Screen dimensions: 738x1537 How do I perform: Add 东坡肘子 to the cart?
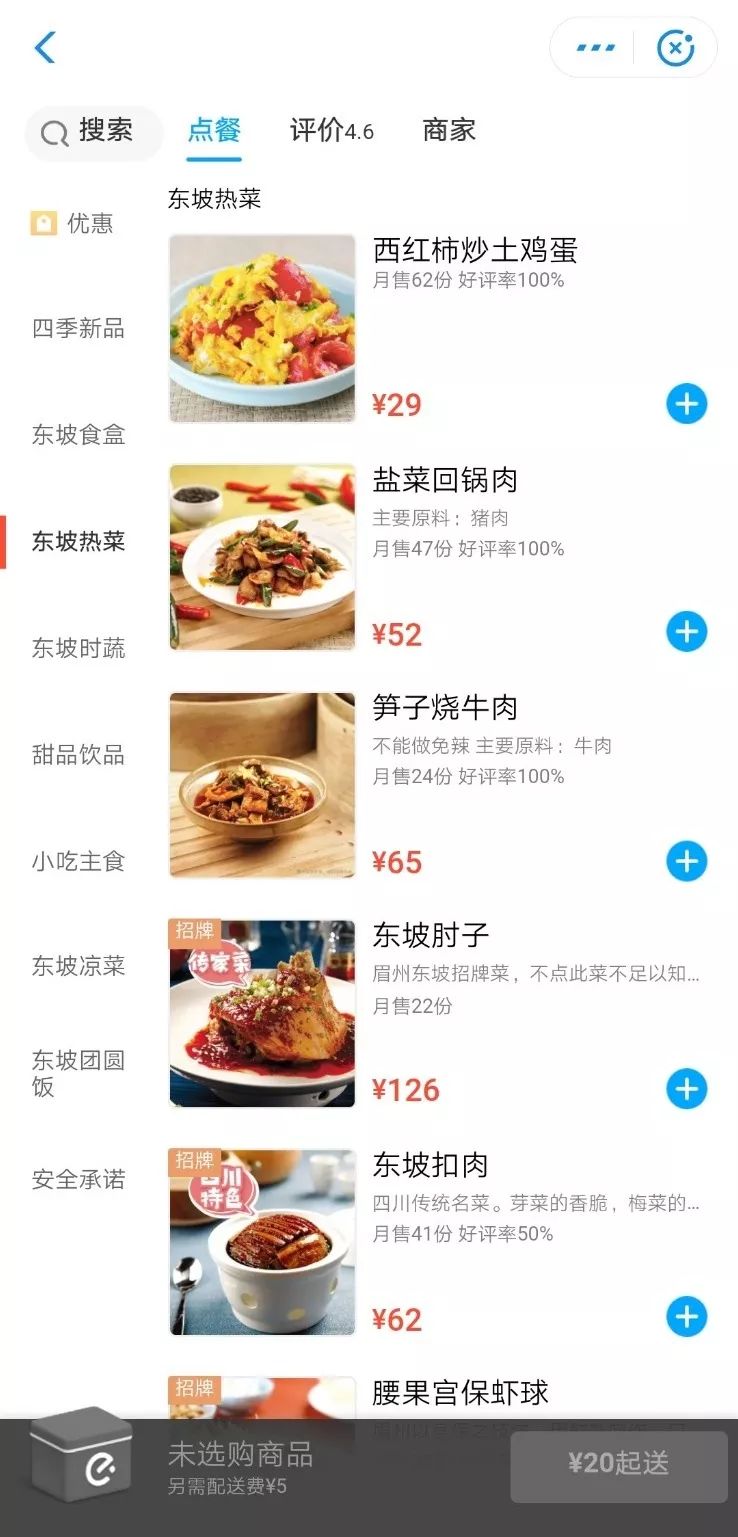pos(686,1089)
